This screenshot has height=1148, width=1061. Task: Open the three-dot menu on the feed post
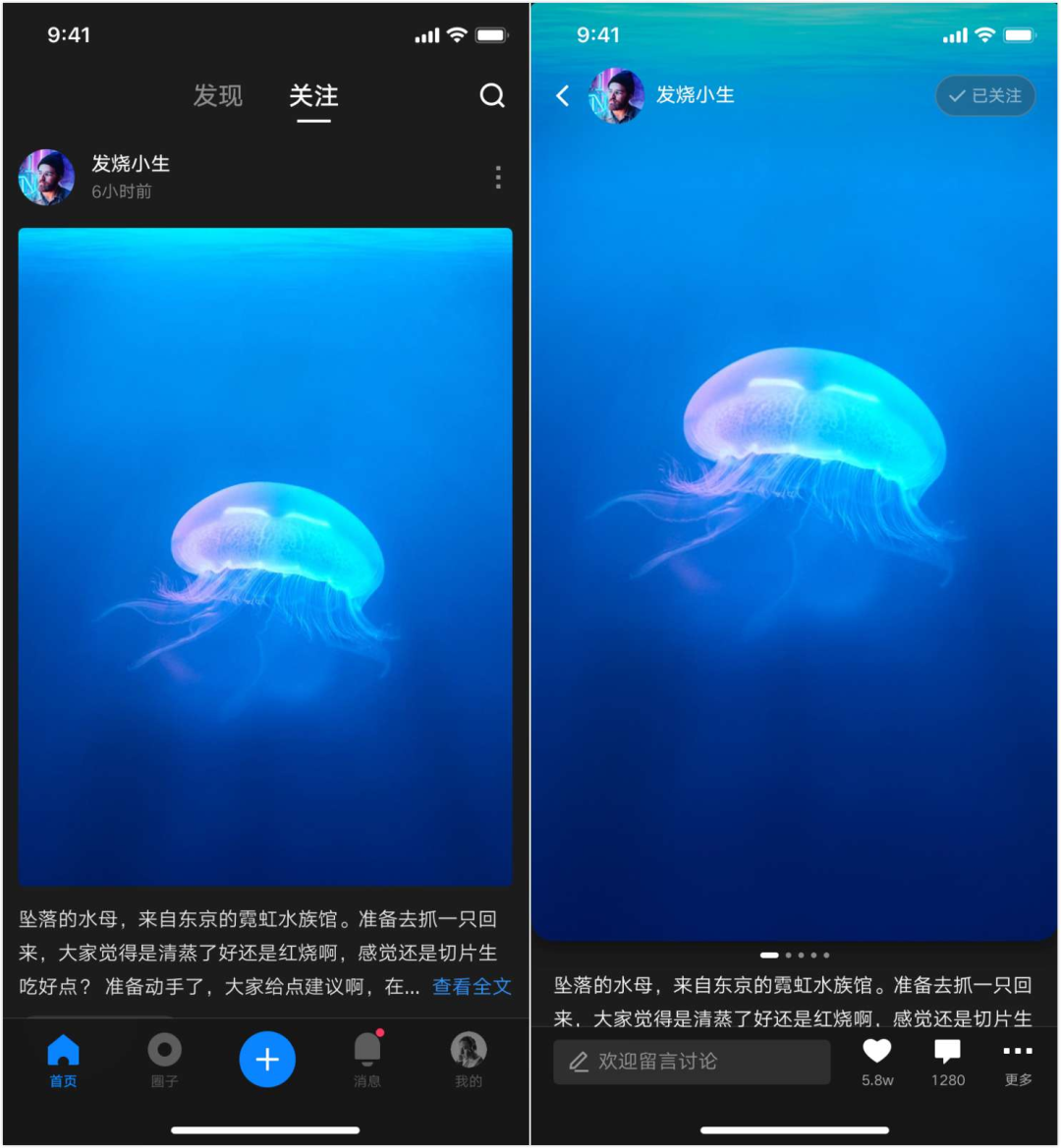498,177
